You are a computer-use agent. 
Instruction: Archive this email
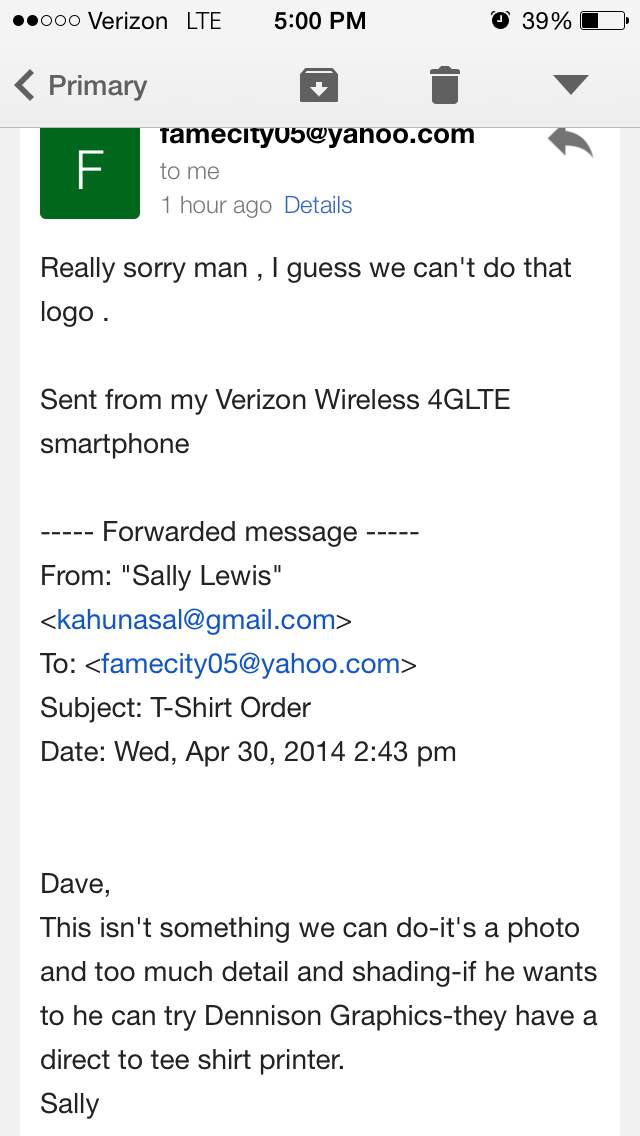pos(319,86)
